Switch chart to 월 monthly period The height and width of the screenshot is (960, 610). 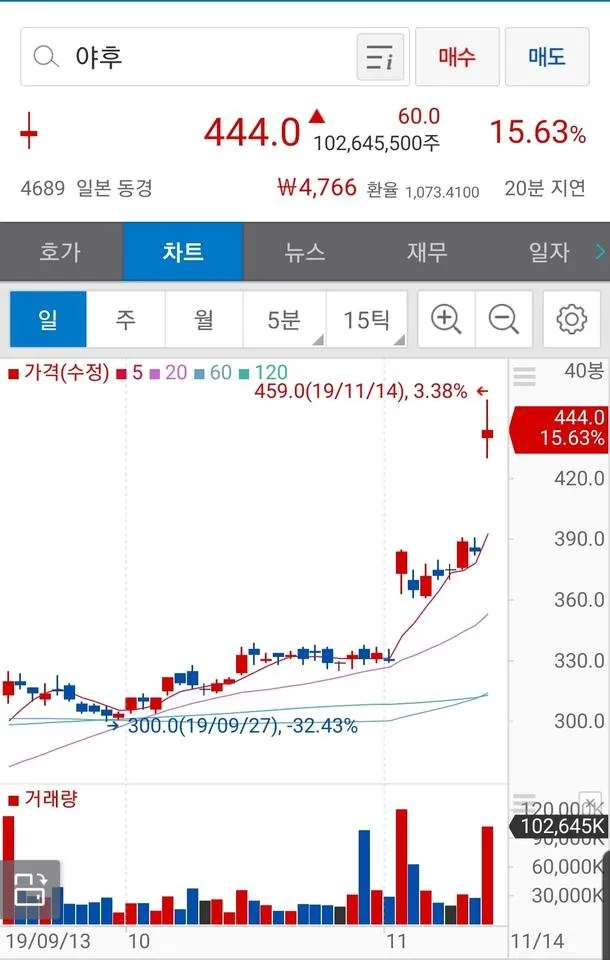point(205,320)
